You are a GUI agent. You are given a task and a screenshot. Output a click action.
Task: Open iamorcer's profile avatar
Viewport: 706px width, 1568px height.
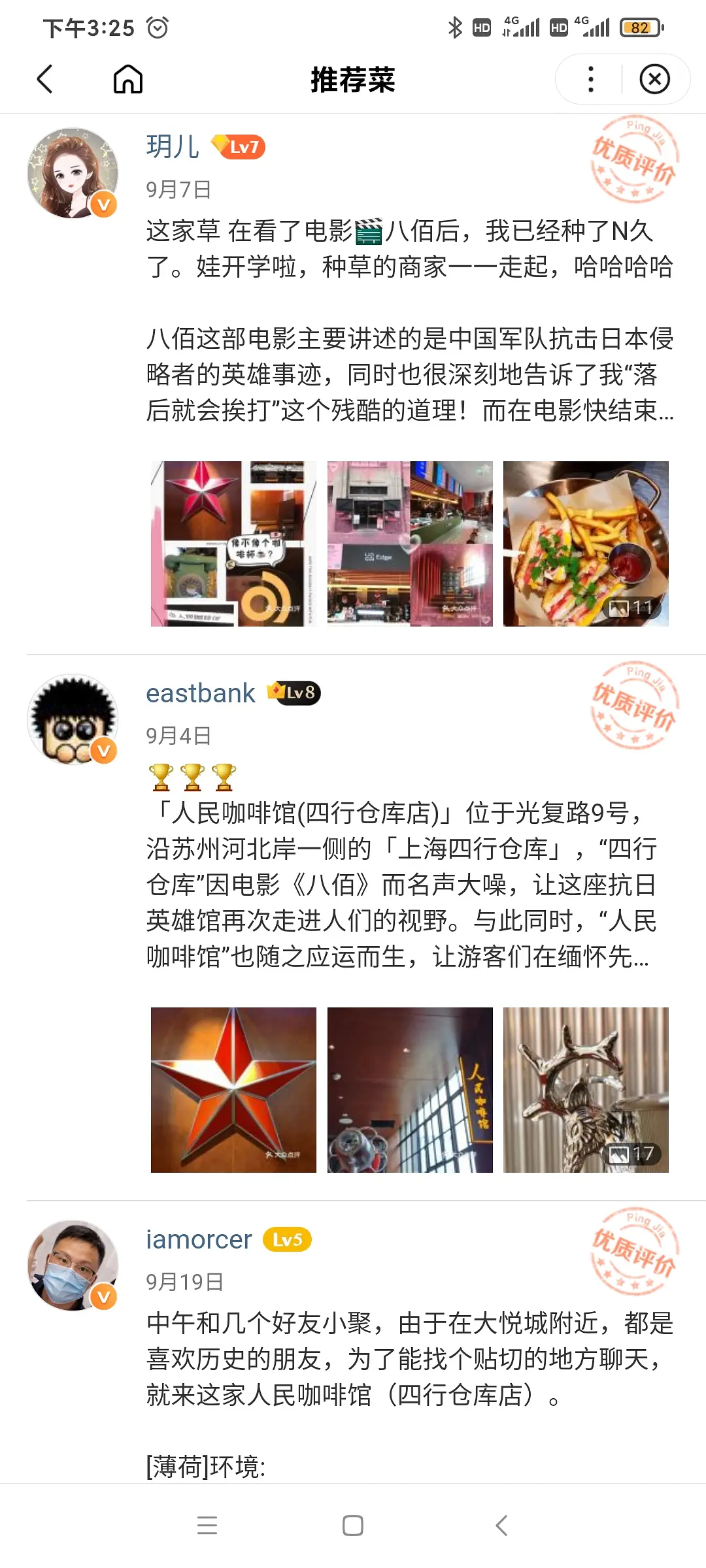pyautogui.click(x=73, y=1266)
